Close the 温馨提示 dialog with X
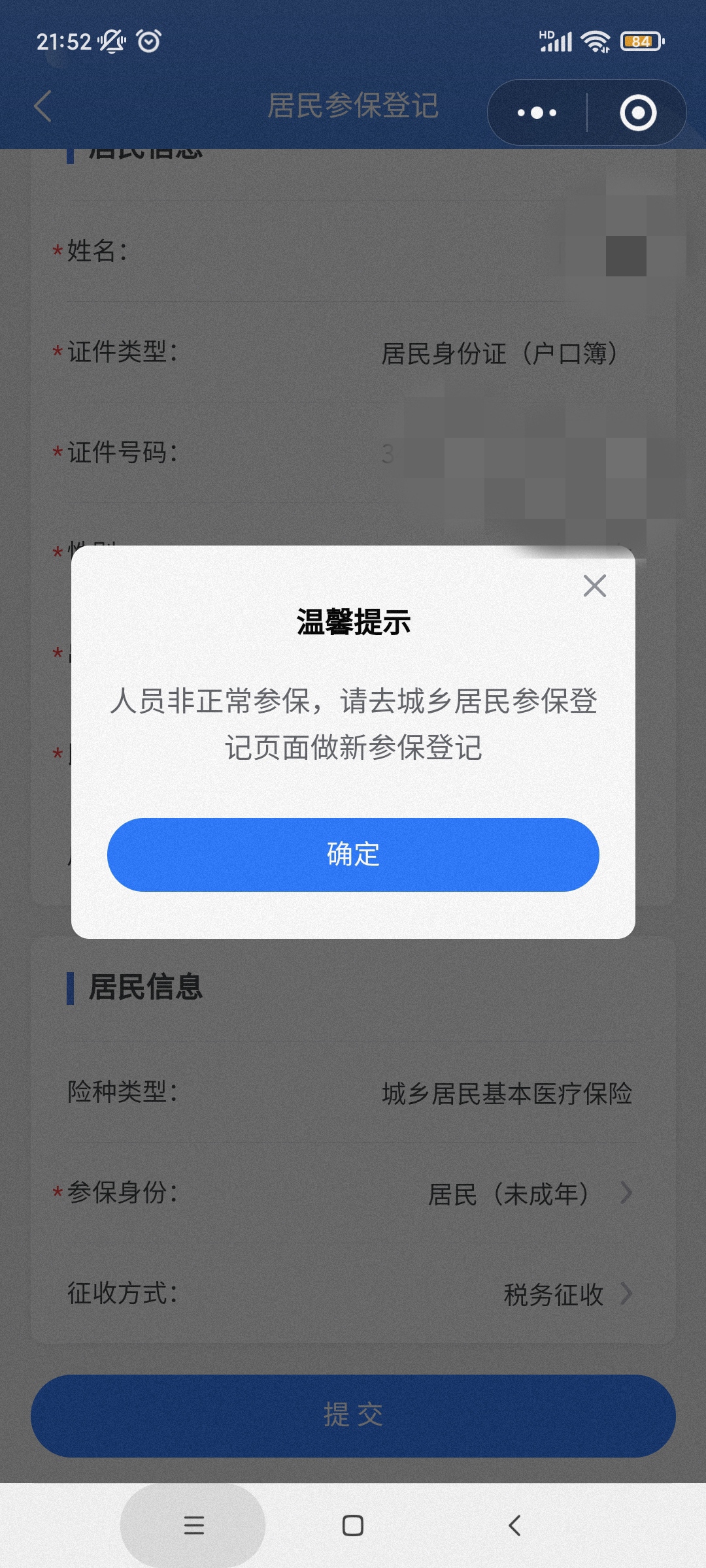Image resolution: width=706 pixels, height=1568 pixels. (594, 586)
